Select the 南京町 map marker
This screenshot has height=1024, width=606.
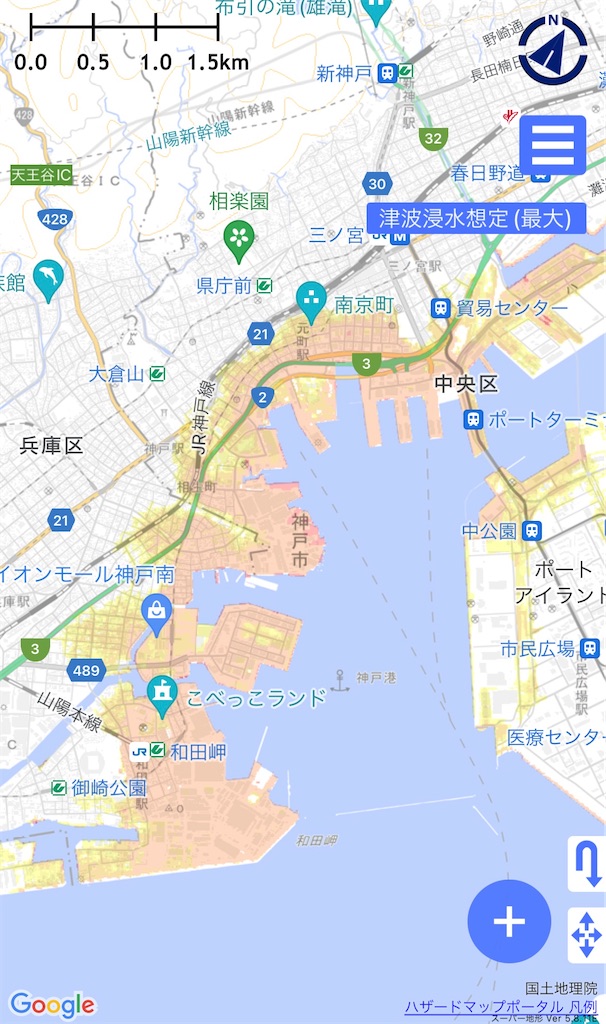click(x=312, y=300)
